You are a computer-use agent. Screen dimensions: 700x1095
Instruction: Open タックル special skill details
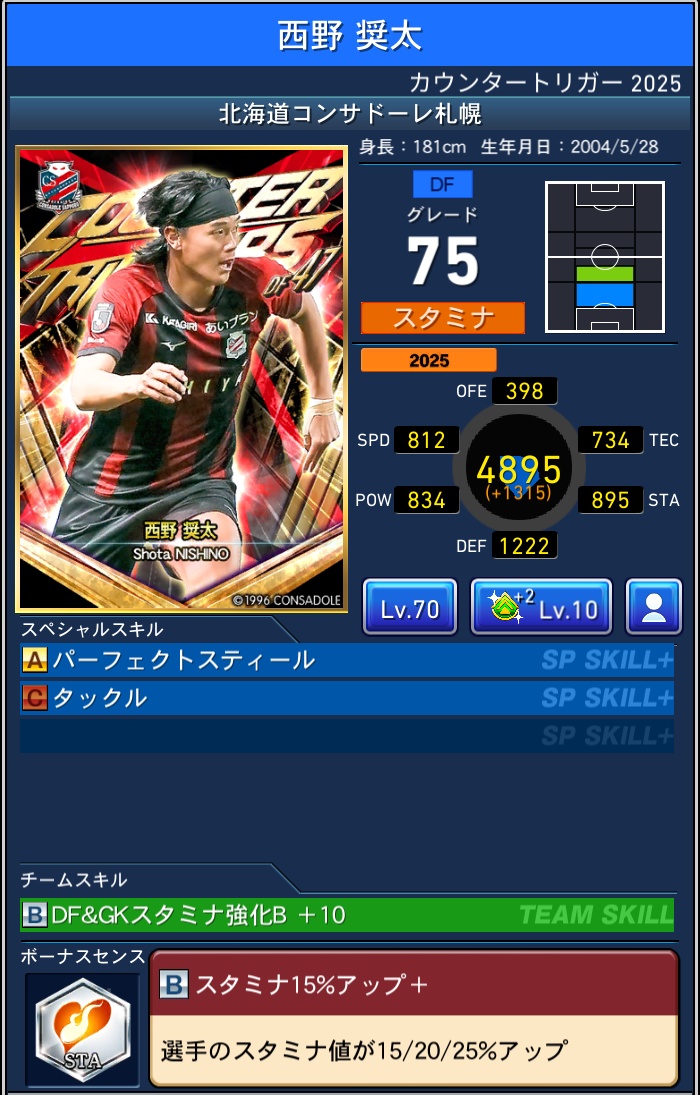346,698
